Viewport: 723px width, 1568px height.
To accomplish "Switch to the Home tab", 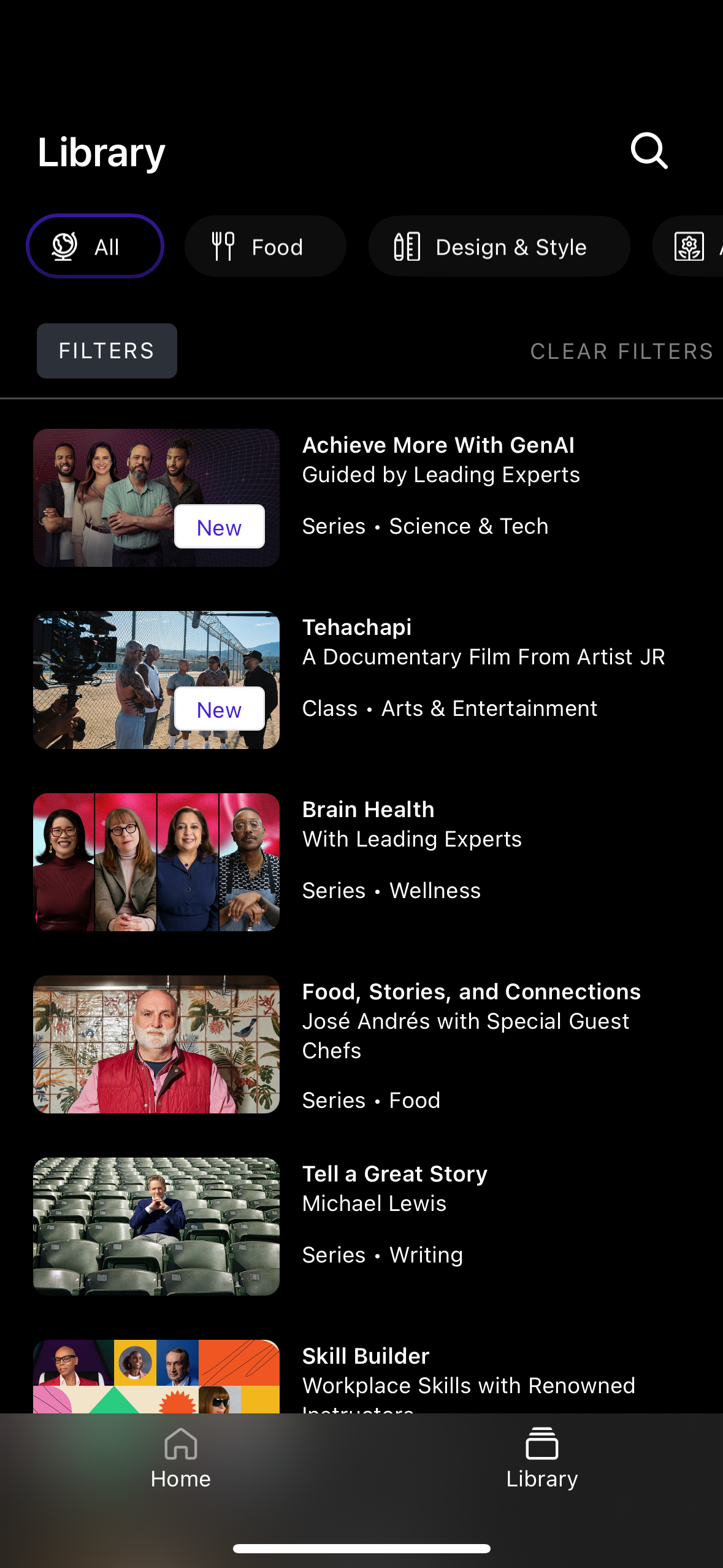I will click(181, 1466).
